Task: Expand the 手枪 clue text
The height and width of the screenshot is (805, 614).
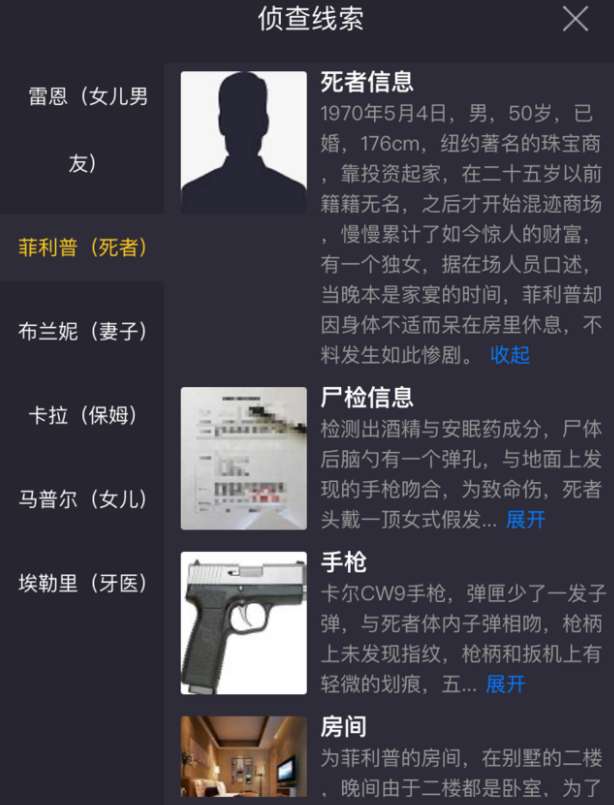Action: (506, 684)
